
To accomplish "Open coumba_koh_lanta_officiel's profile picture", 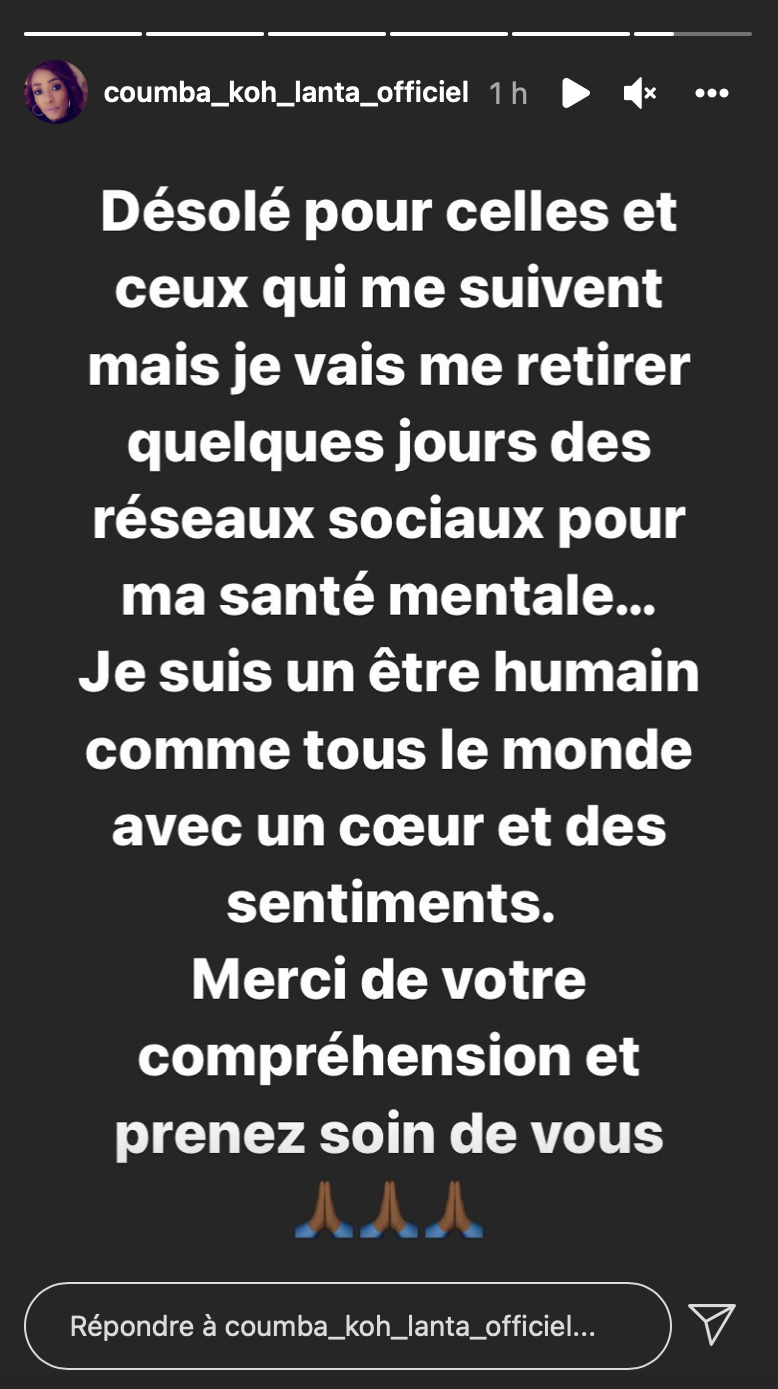I will click(x=56, y=93).
